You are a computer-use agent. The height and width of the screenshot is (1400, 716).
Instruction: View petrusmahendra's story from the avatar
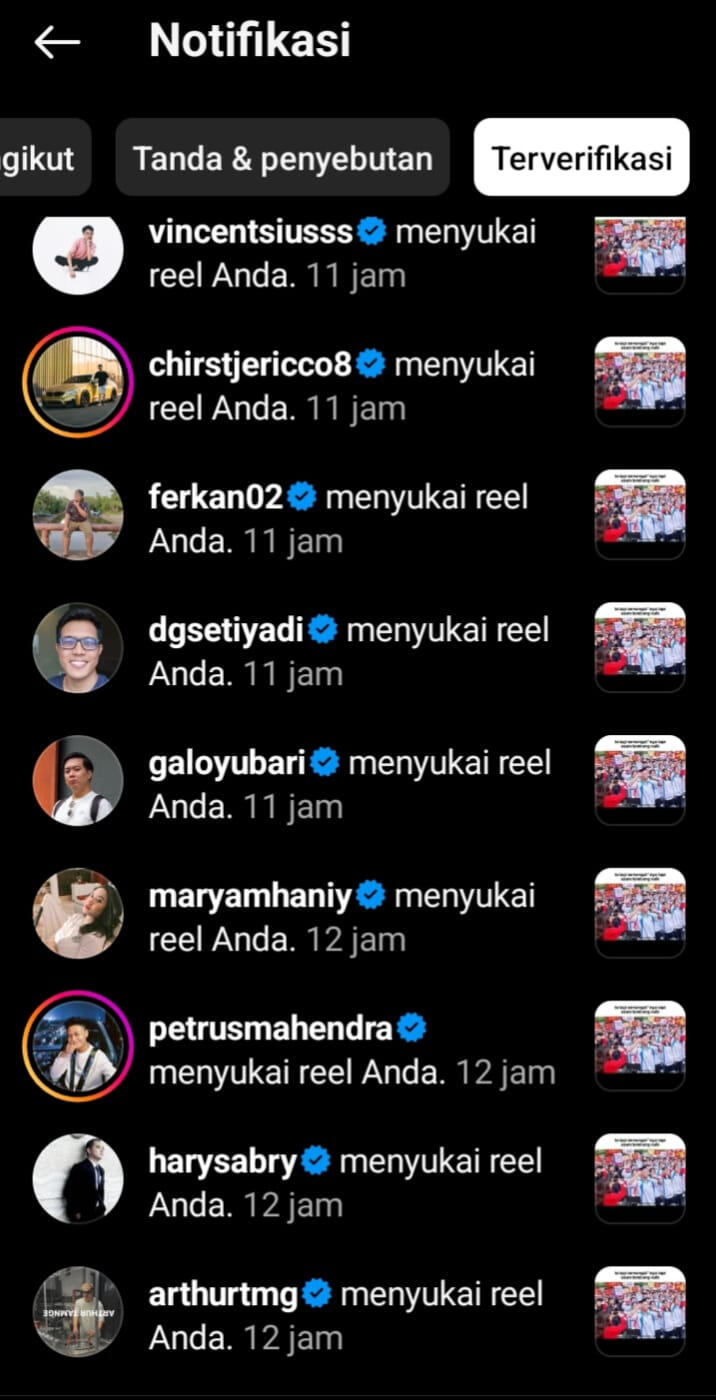[78, 1047]
